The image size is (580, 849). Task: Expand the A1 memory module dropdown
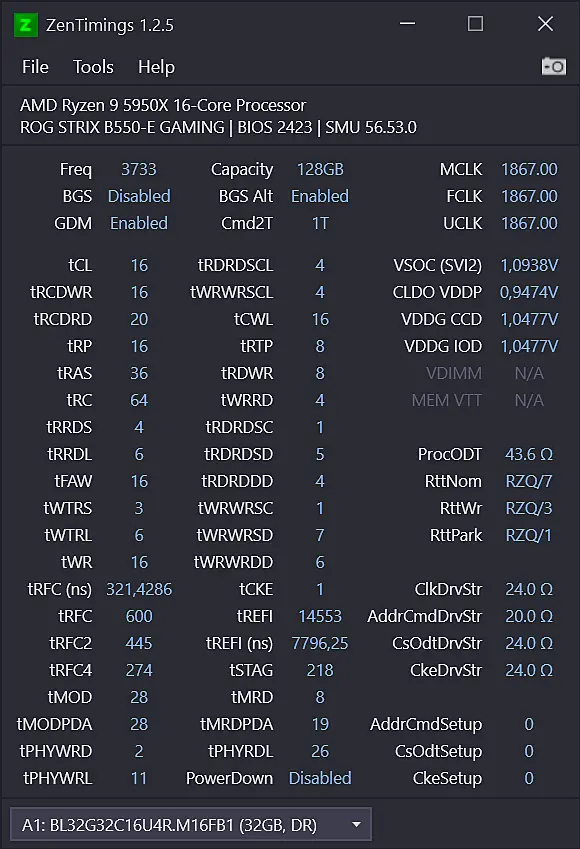(191, 825)
